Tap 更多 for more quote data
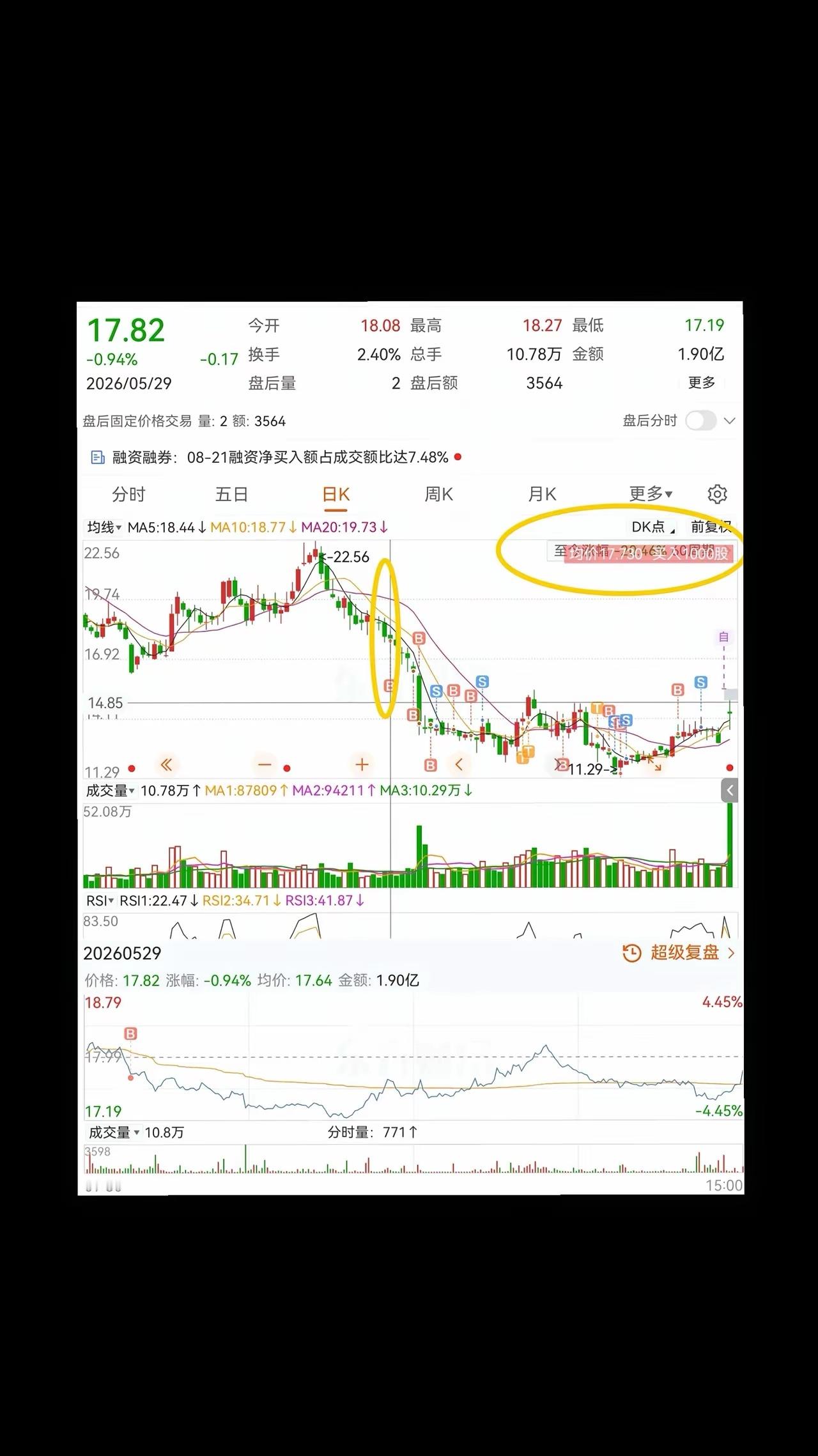 coord(701,383)
